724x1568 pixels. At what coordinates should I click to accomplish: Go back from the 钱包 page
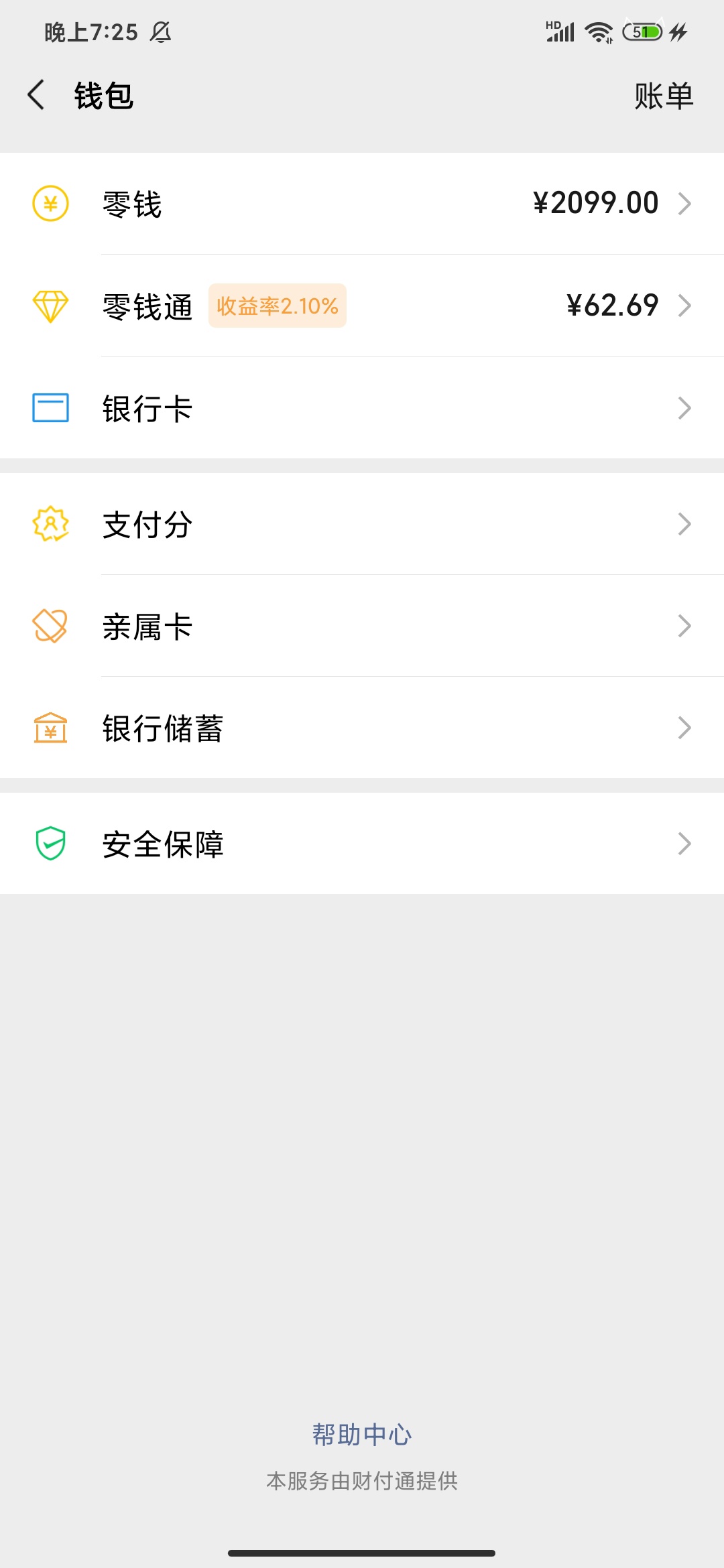[x=36, y=95]
